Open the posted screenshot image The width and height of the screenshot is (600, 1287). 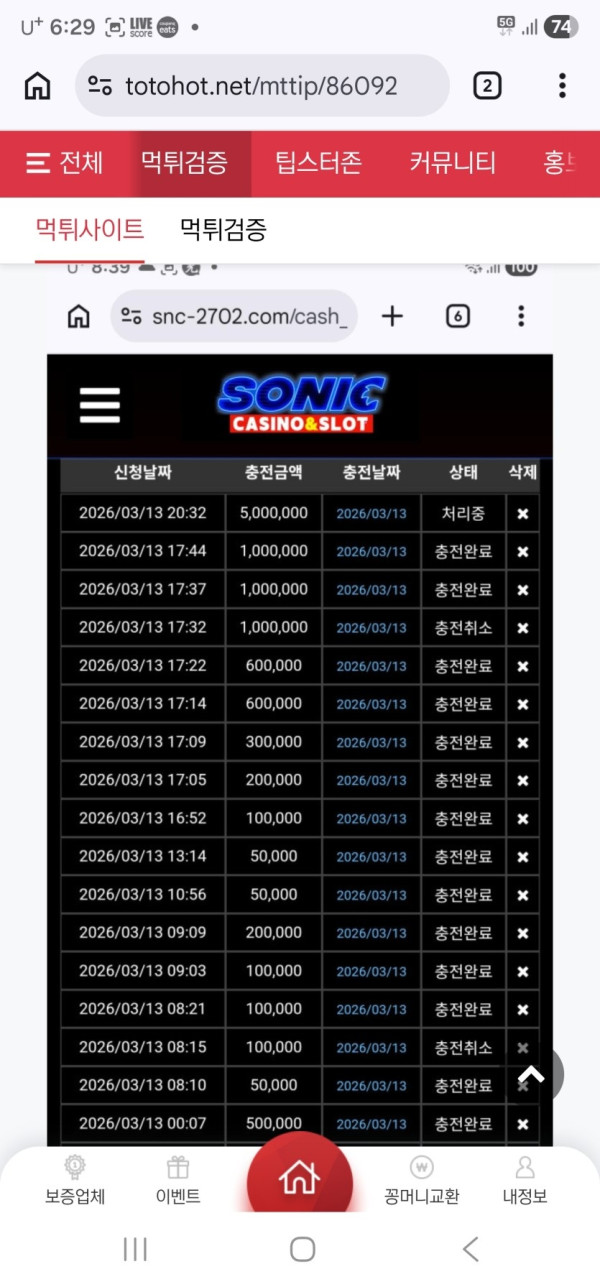(x=300, y=700)
